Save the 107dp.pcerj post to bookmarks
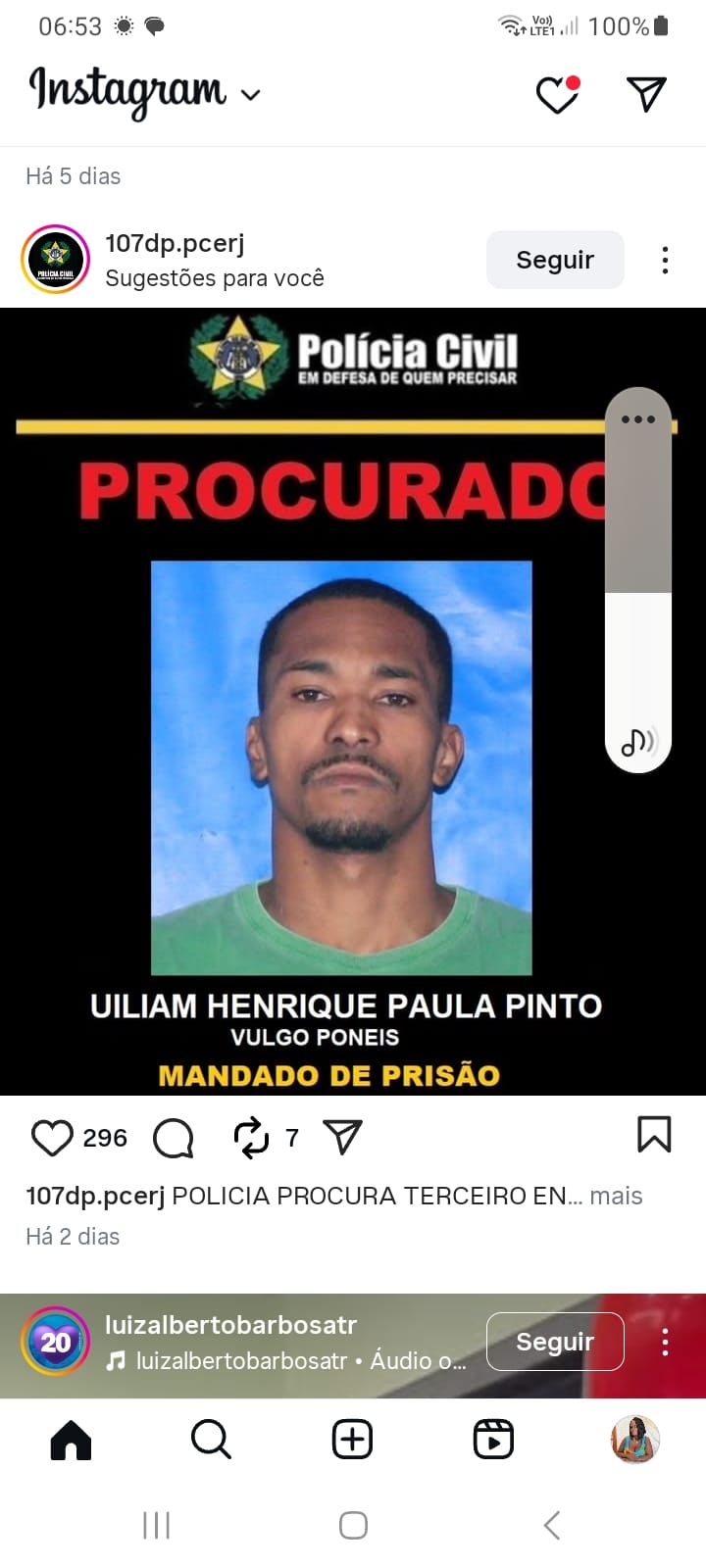 [x=654, y=1135]
